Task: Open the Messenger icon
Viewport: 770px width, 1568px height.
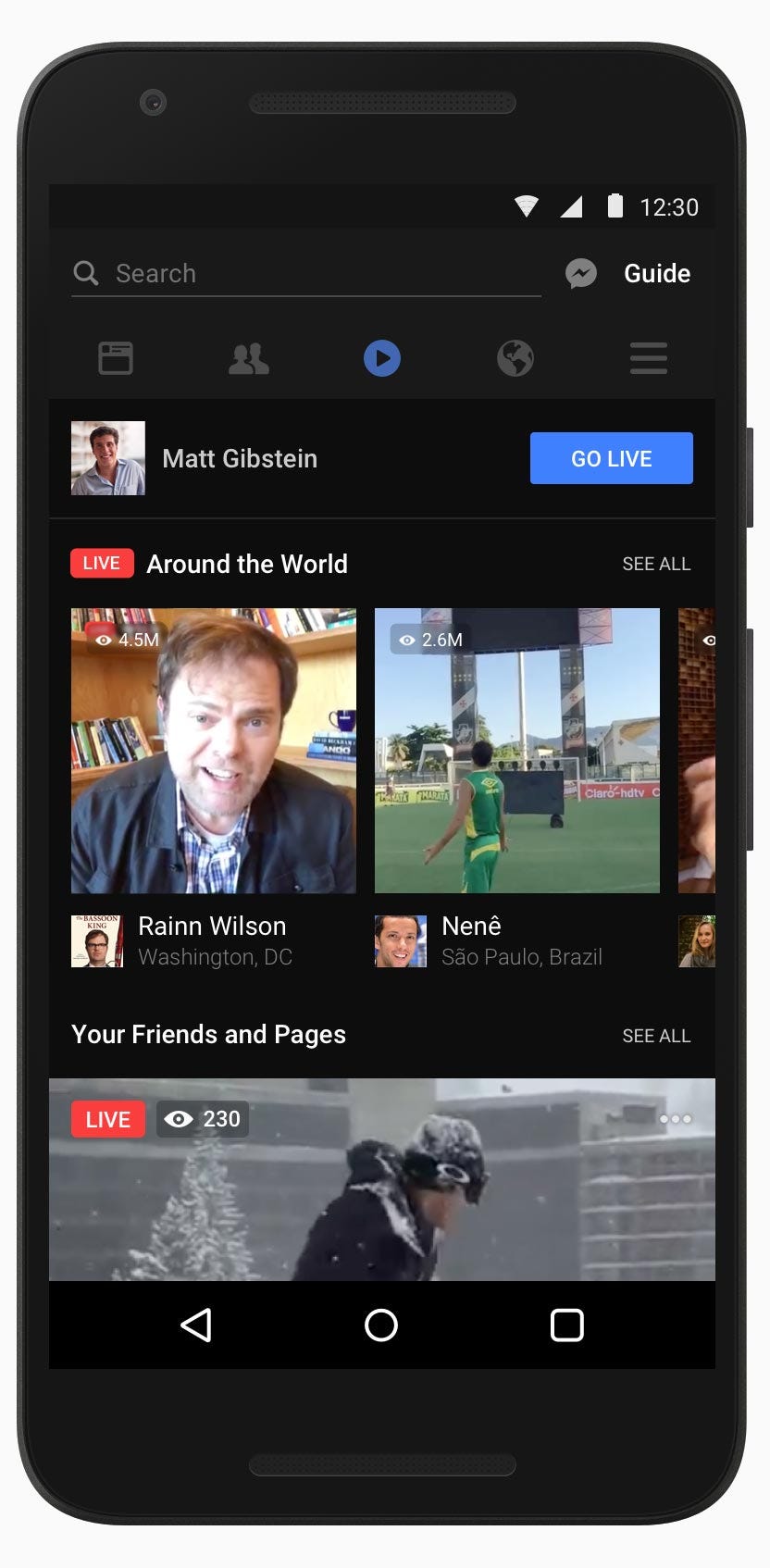Action: click(x=581, y=273)
